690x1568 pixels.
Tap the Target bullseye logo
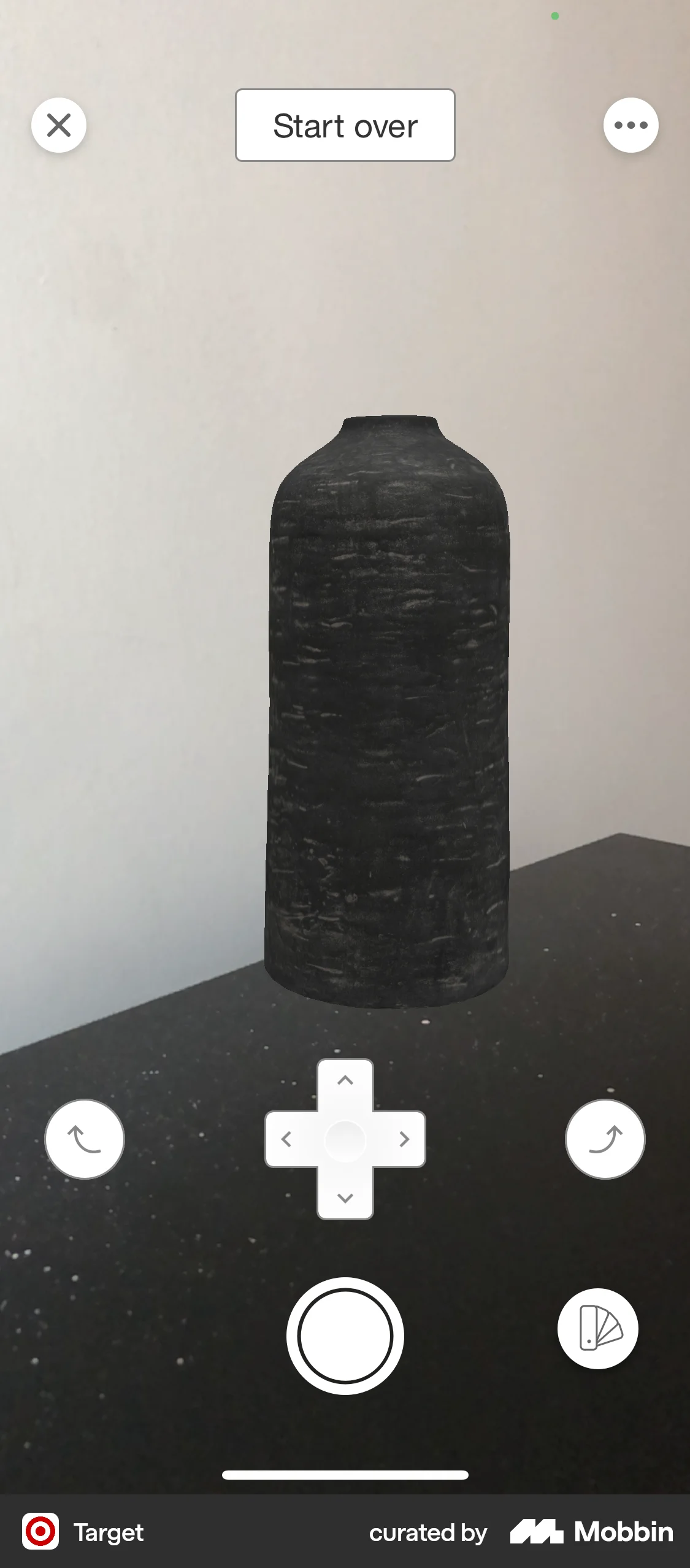pyautogui.click(x=39, y=1532)
